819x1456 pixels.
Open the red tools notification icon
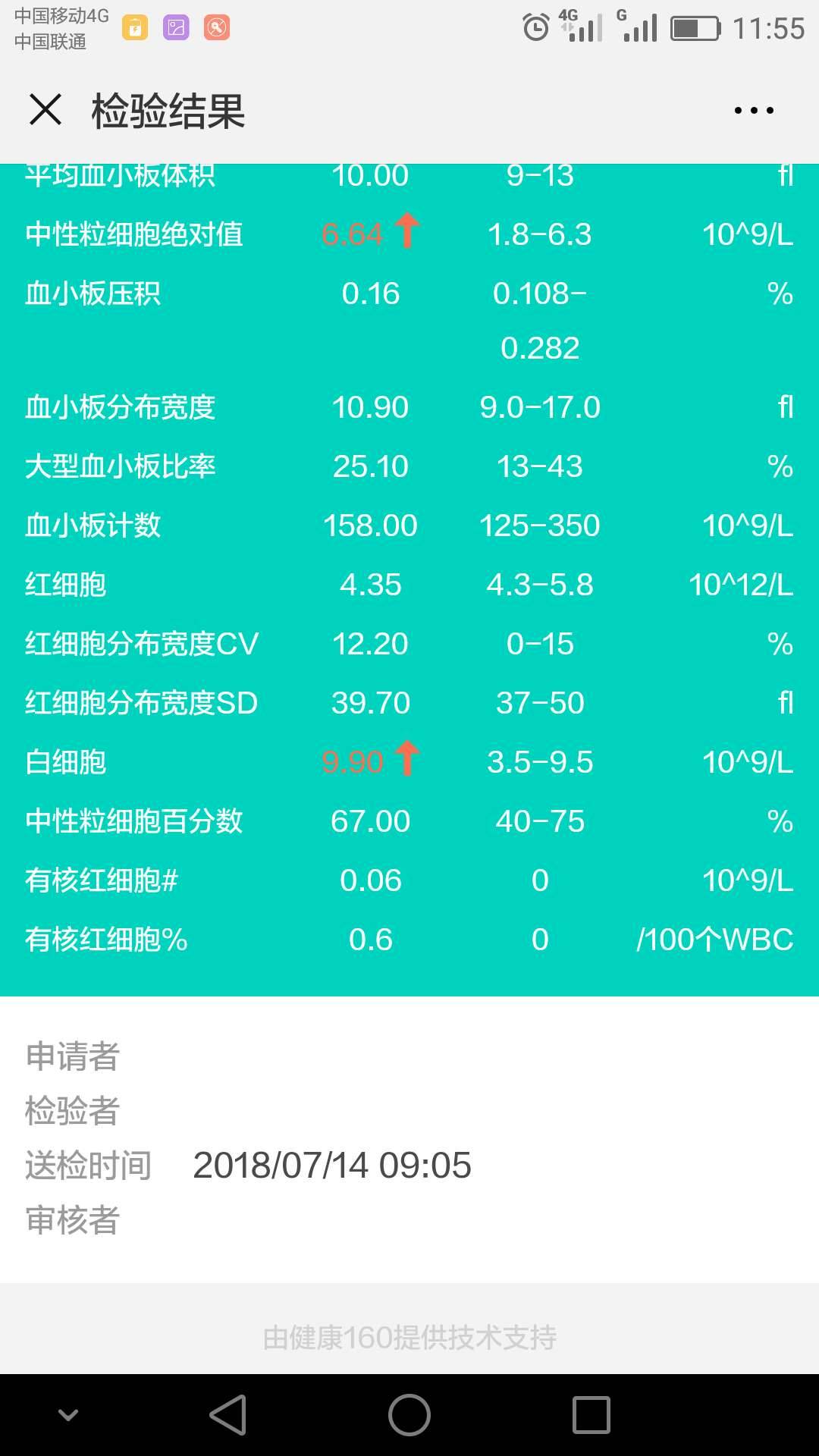pyautogui.click(x=218, y=27)
